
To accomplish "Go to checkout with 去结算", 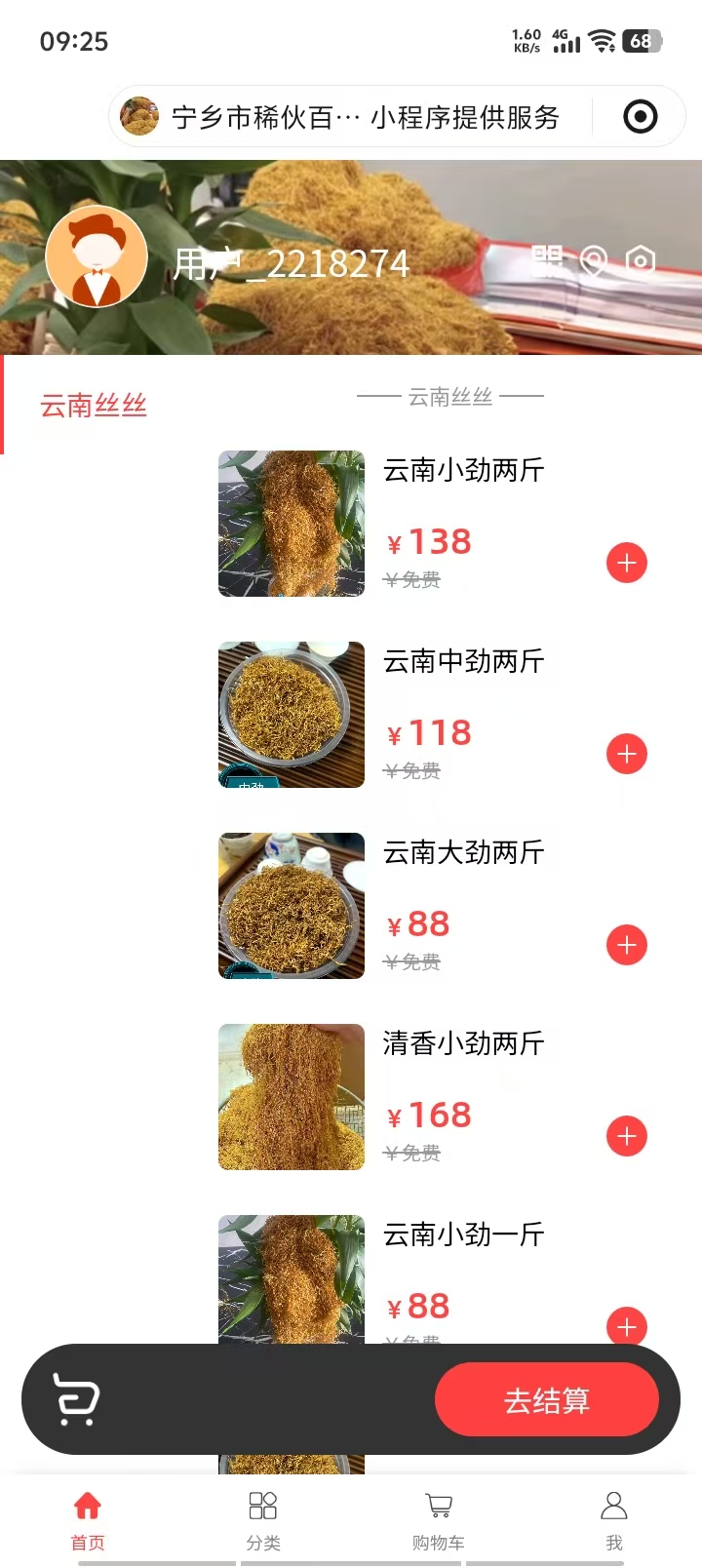I will coord(546,1400).
